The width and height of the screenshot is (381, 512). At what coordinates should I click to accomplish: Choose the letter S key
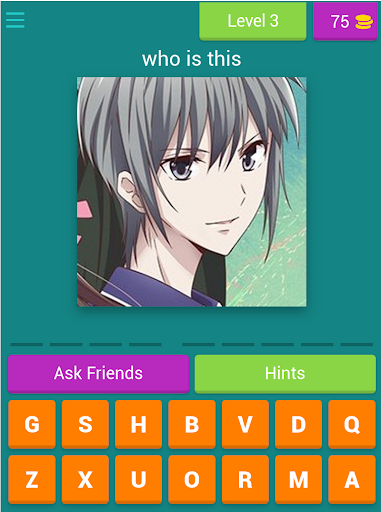[85, 424]
